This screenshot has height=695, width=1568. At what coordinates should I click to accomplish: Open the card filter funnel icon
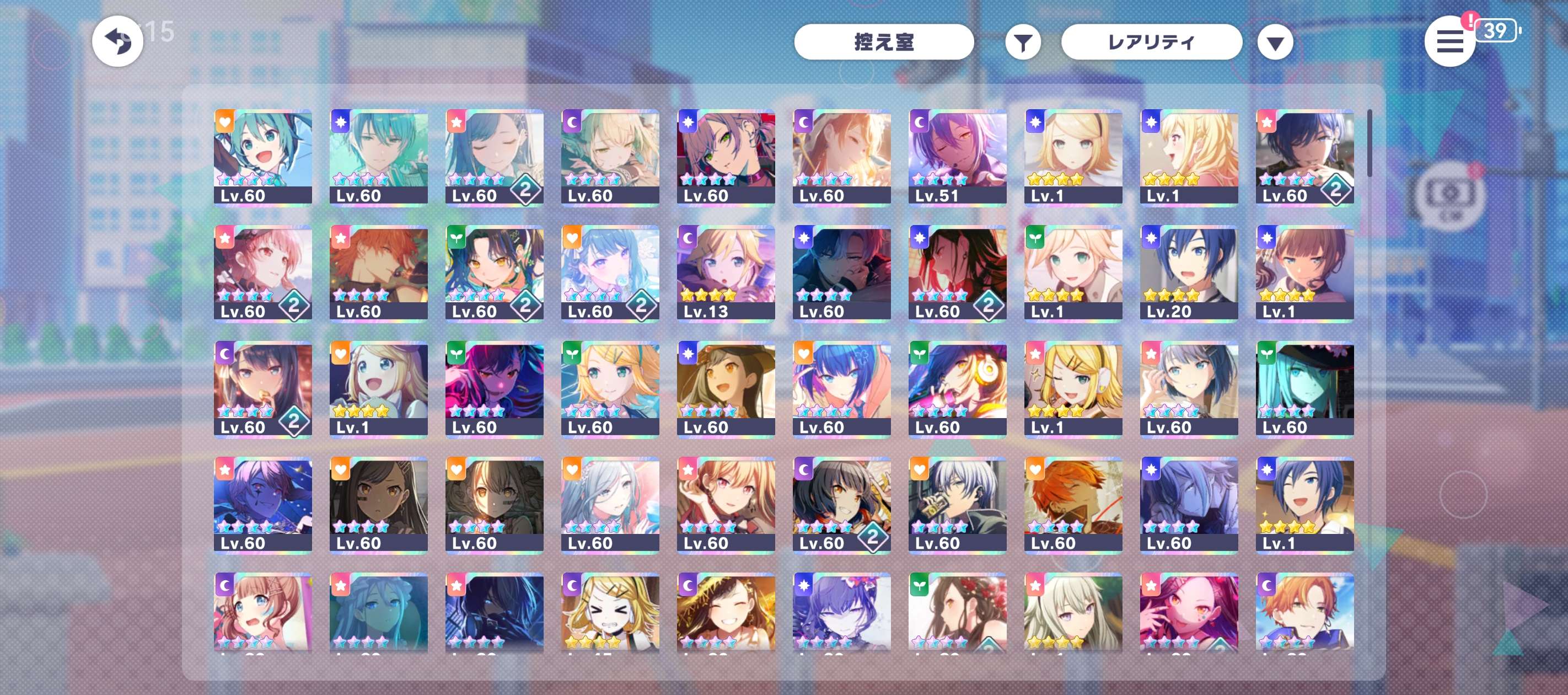(1023, 42)
